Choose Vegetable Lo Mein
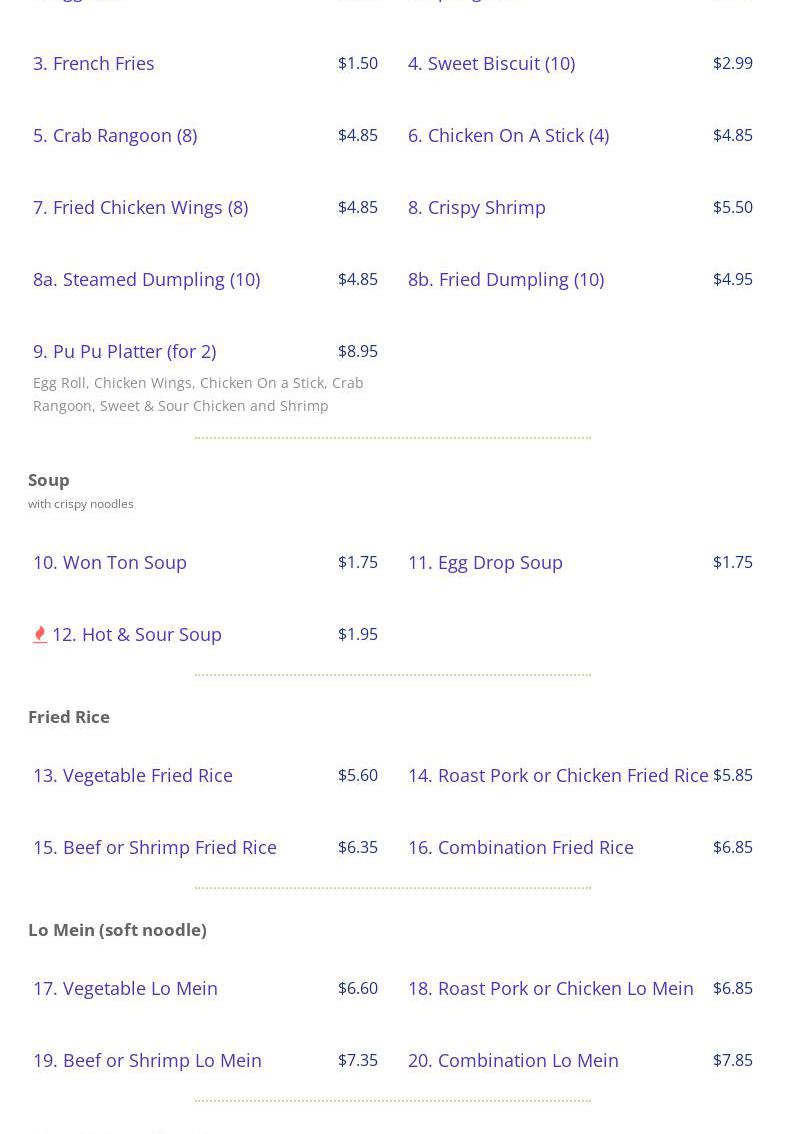Screen dimensions: 785x1134 click(125, 988)
